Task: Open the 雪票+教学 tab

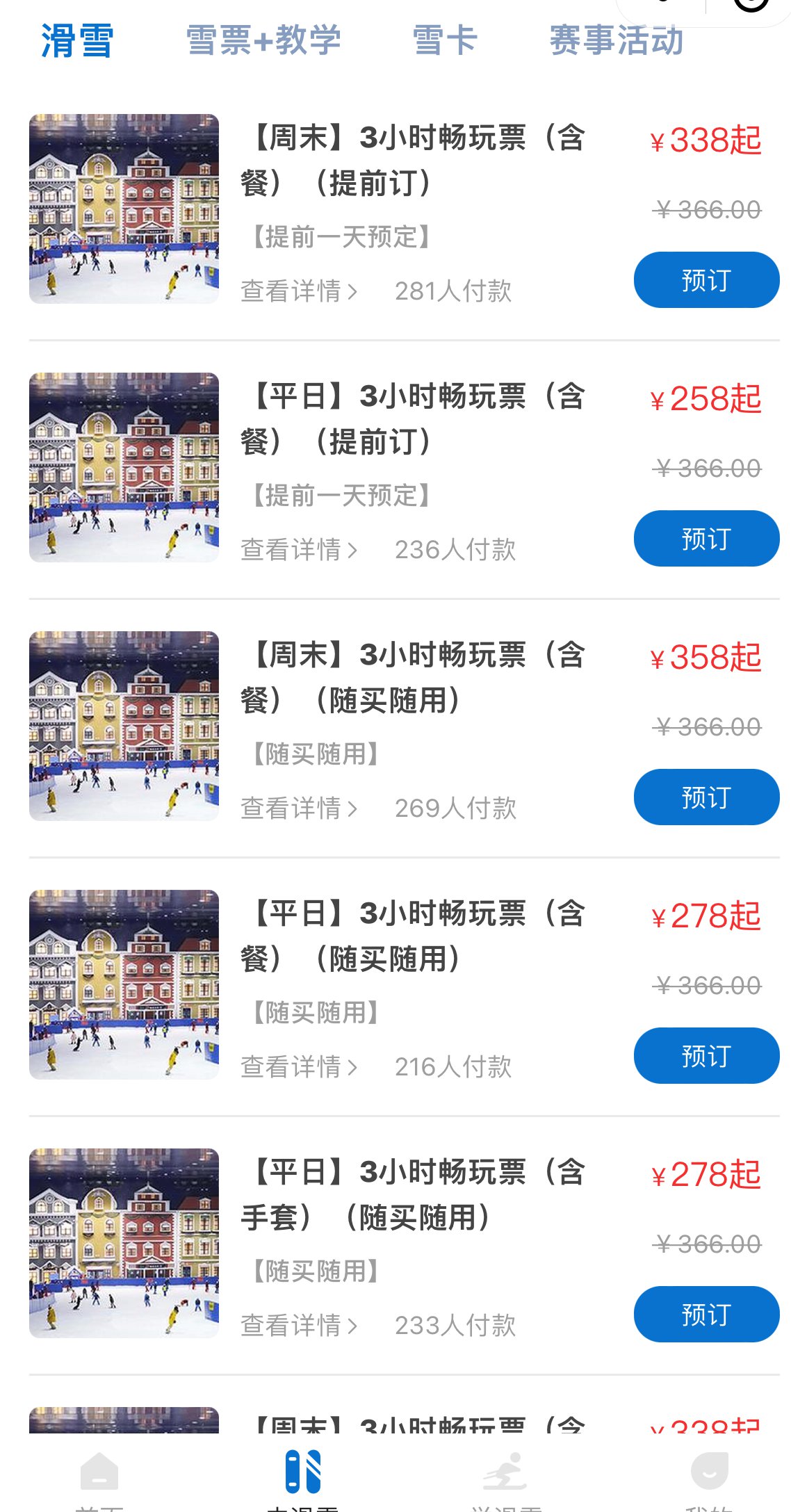Action: click(263, 40)
